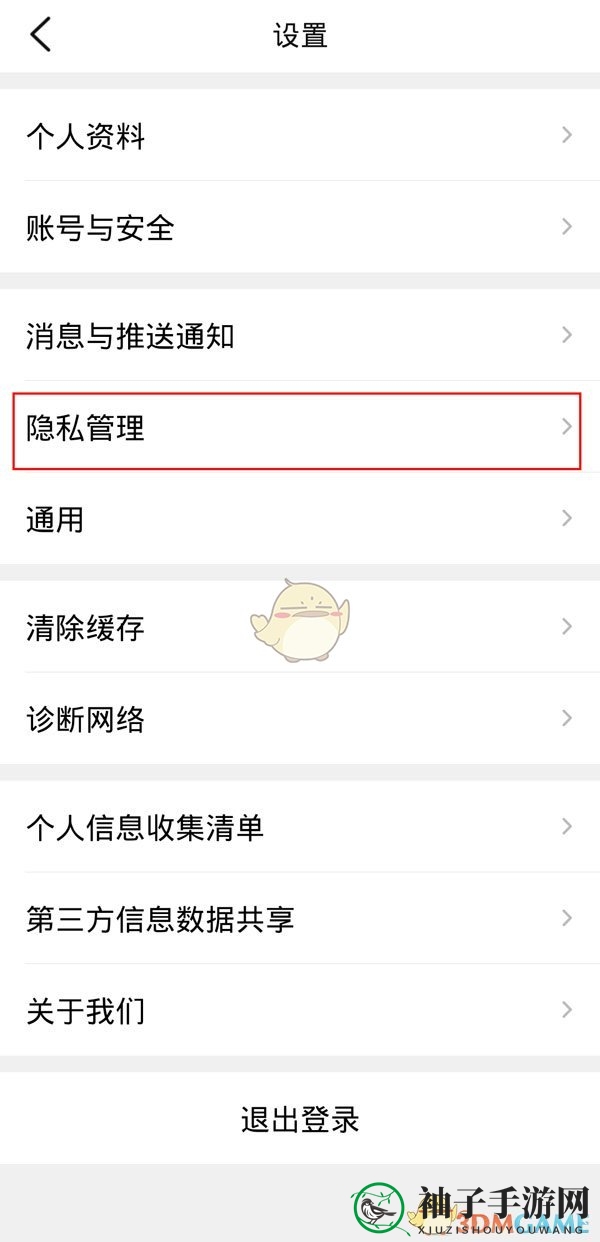Tap 退出登录 to log out
Image resolution: width=600 pixels, height=1242 pixels.
(x=300, y=1118)
